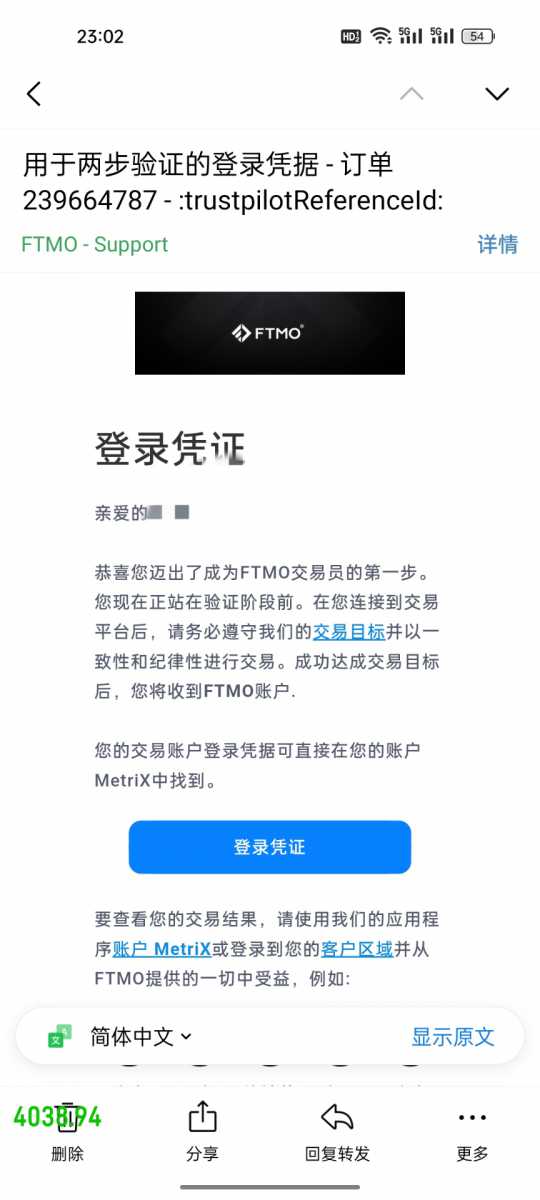
Task: Tap the blue 登录凭证 button
Action: (270, 847)
